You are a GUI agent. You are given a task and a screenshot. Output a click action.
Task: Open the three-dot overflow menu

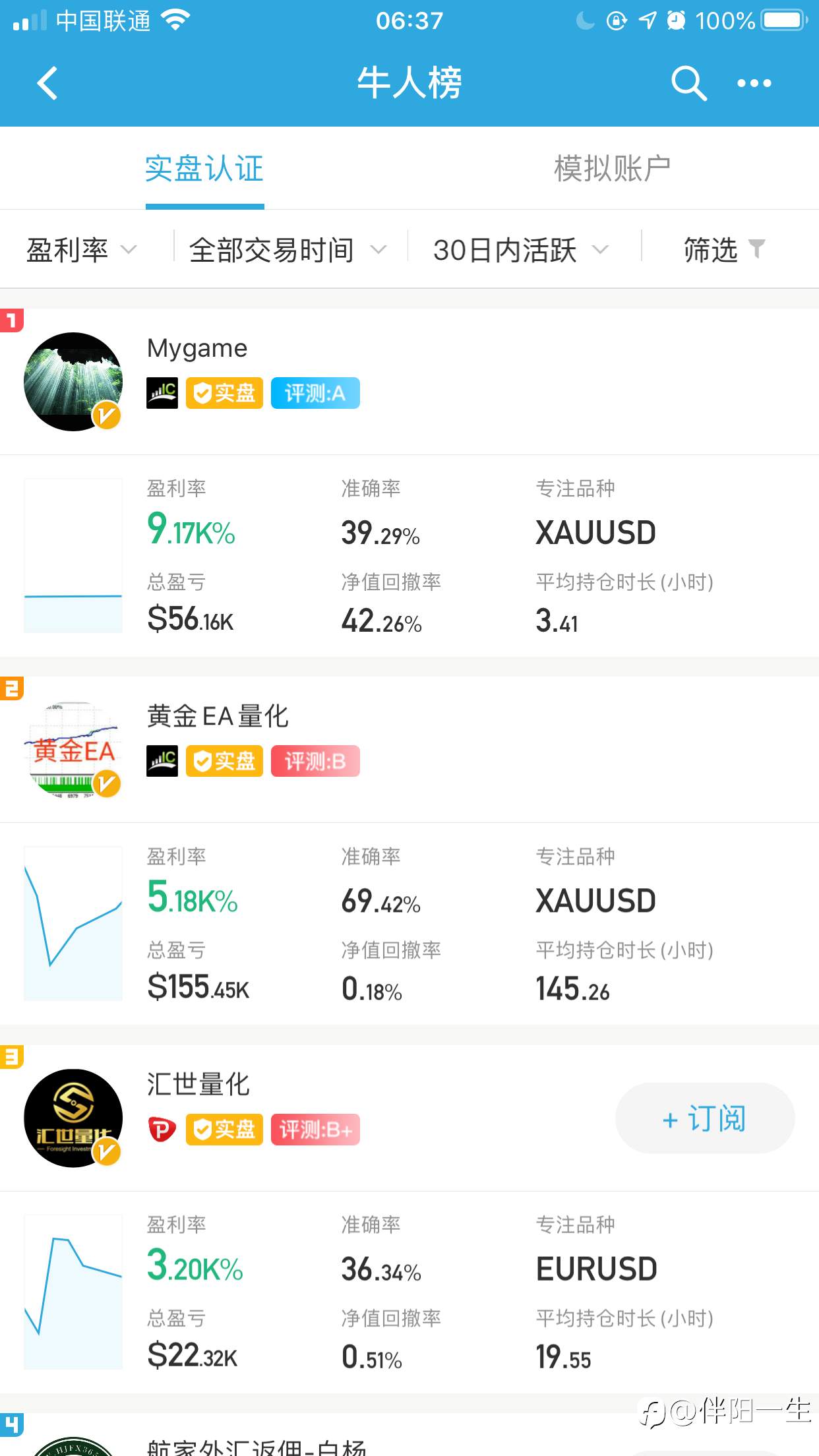pos(754,83)
